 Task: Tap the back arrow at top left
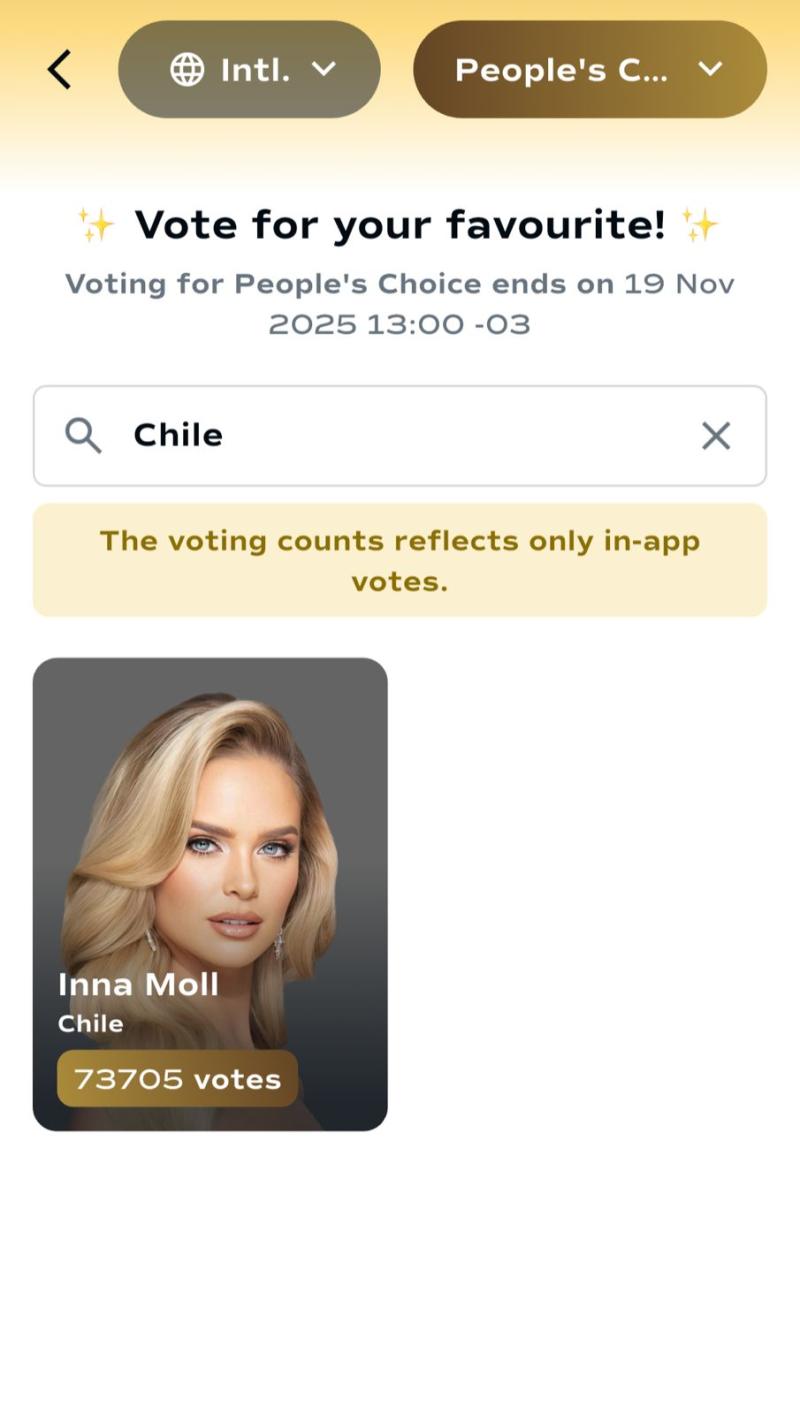58,68
